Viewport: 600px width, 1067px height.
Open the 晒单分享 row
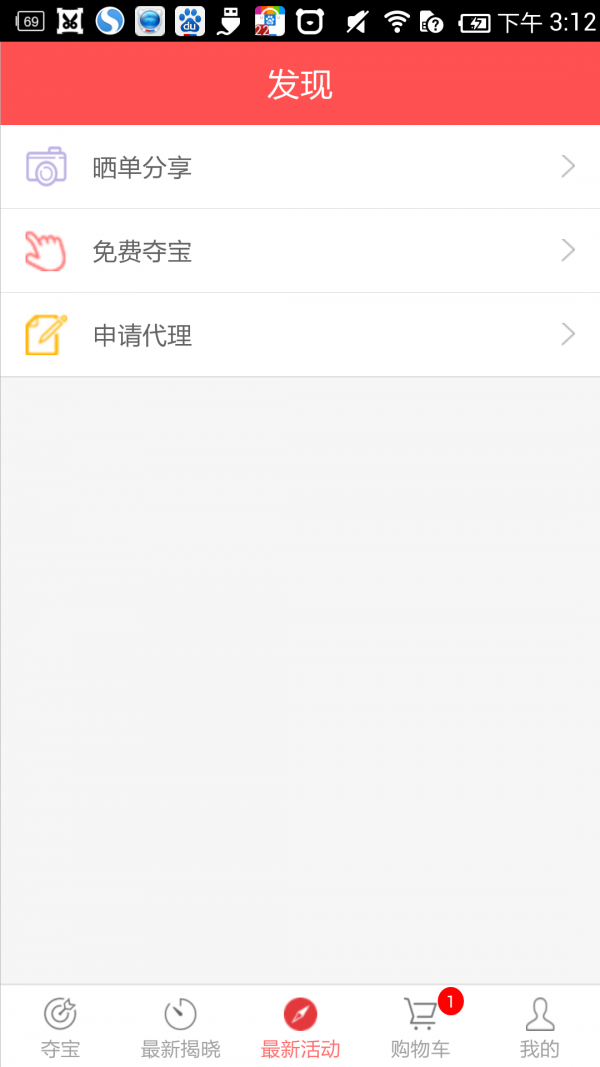point(300,167)
